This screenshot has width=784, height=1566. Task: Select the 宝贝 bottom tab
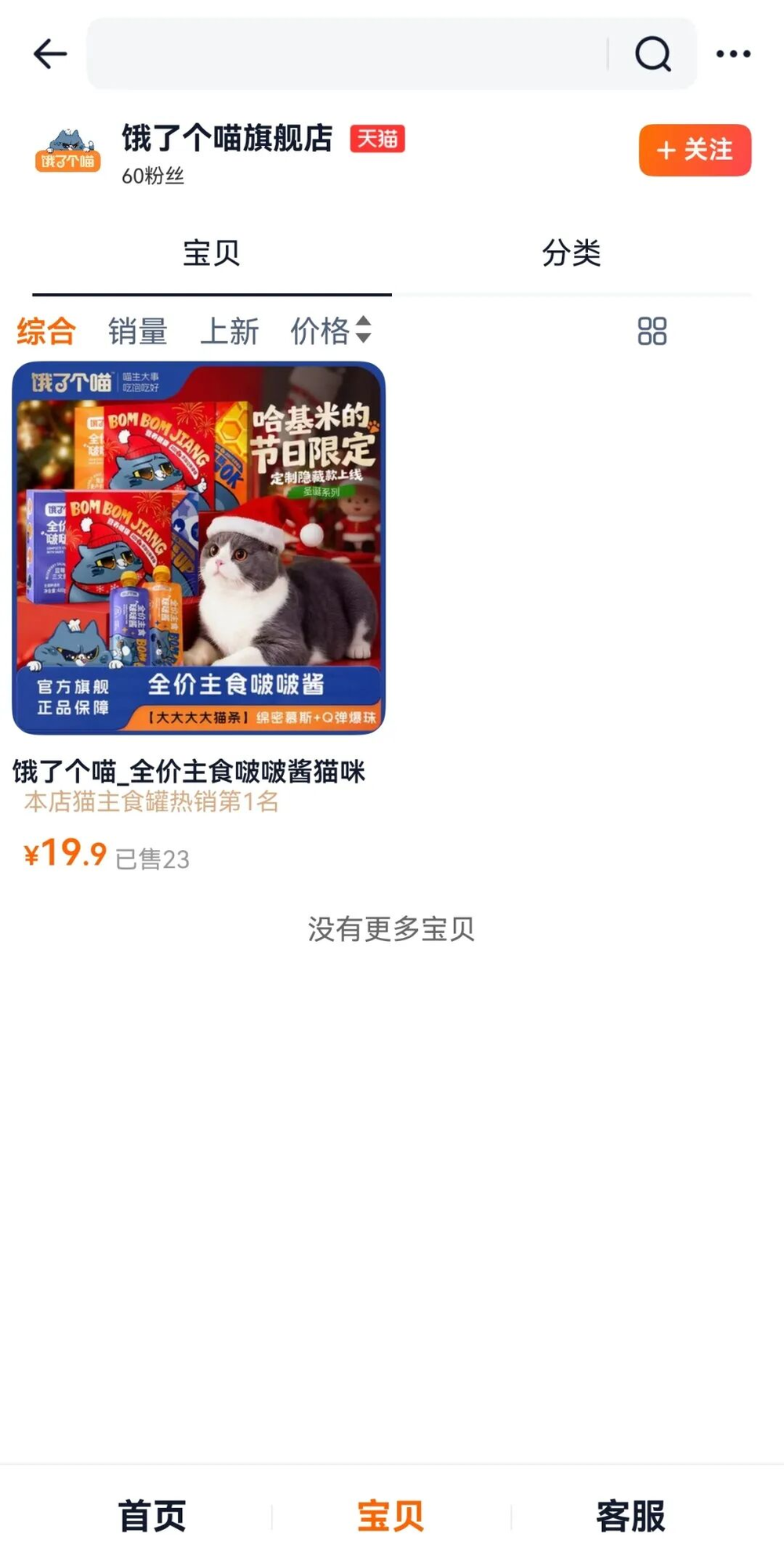[390, 1515]
